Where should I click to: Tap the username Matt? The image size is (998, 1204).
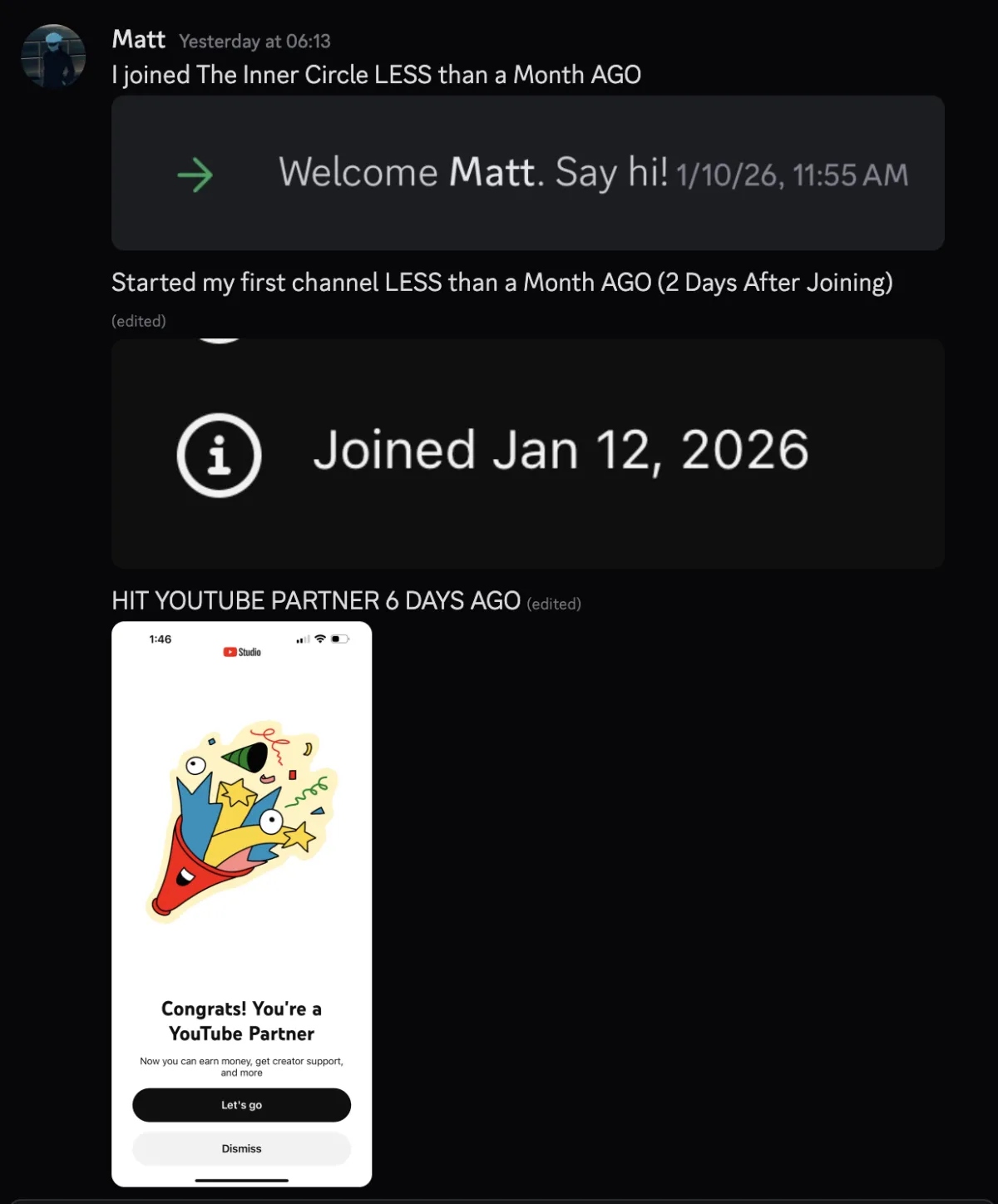[138, 40]
